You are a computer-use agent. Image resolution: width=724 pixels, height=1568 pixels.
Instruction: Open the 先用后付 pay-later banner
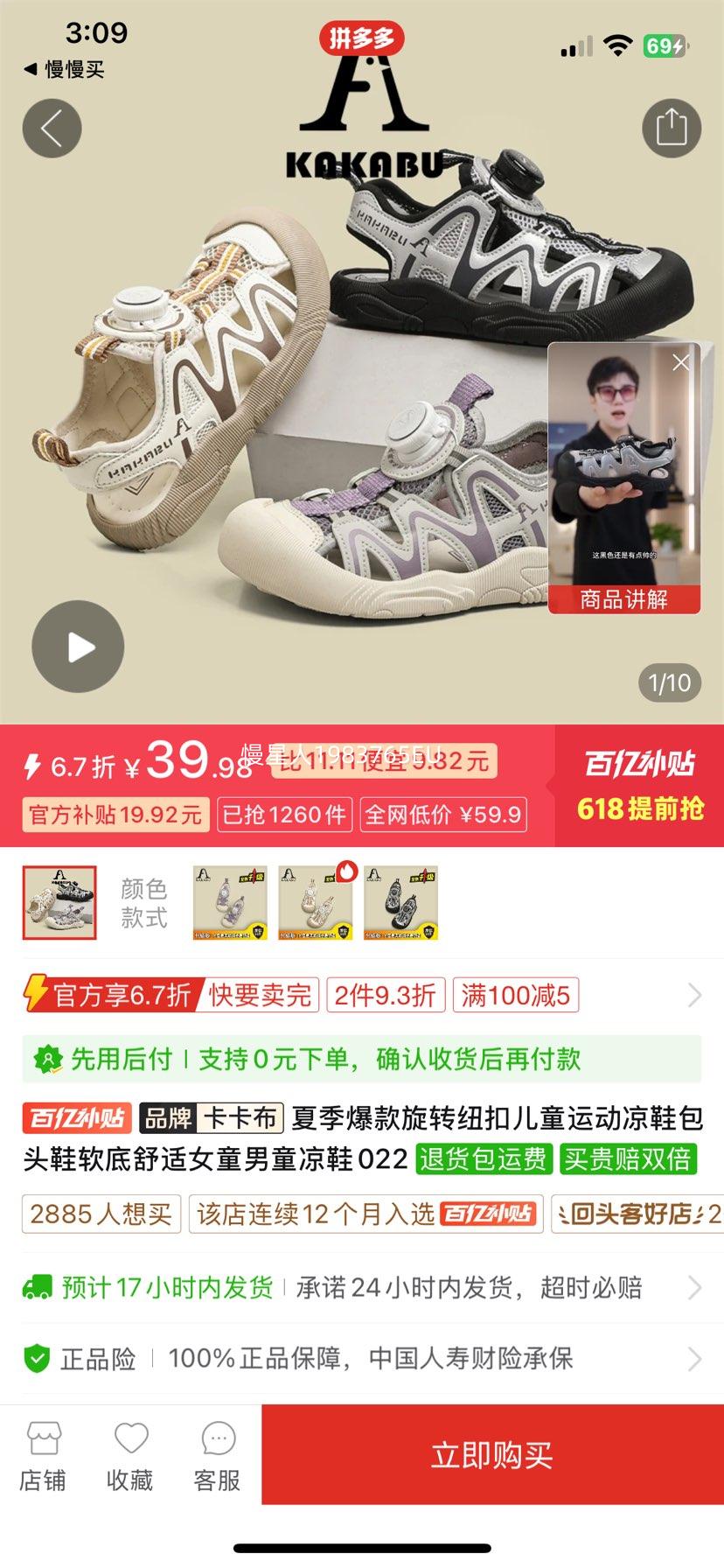click(362, 1059)
